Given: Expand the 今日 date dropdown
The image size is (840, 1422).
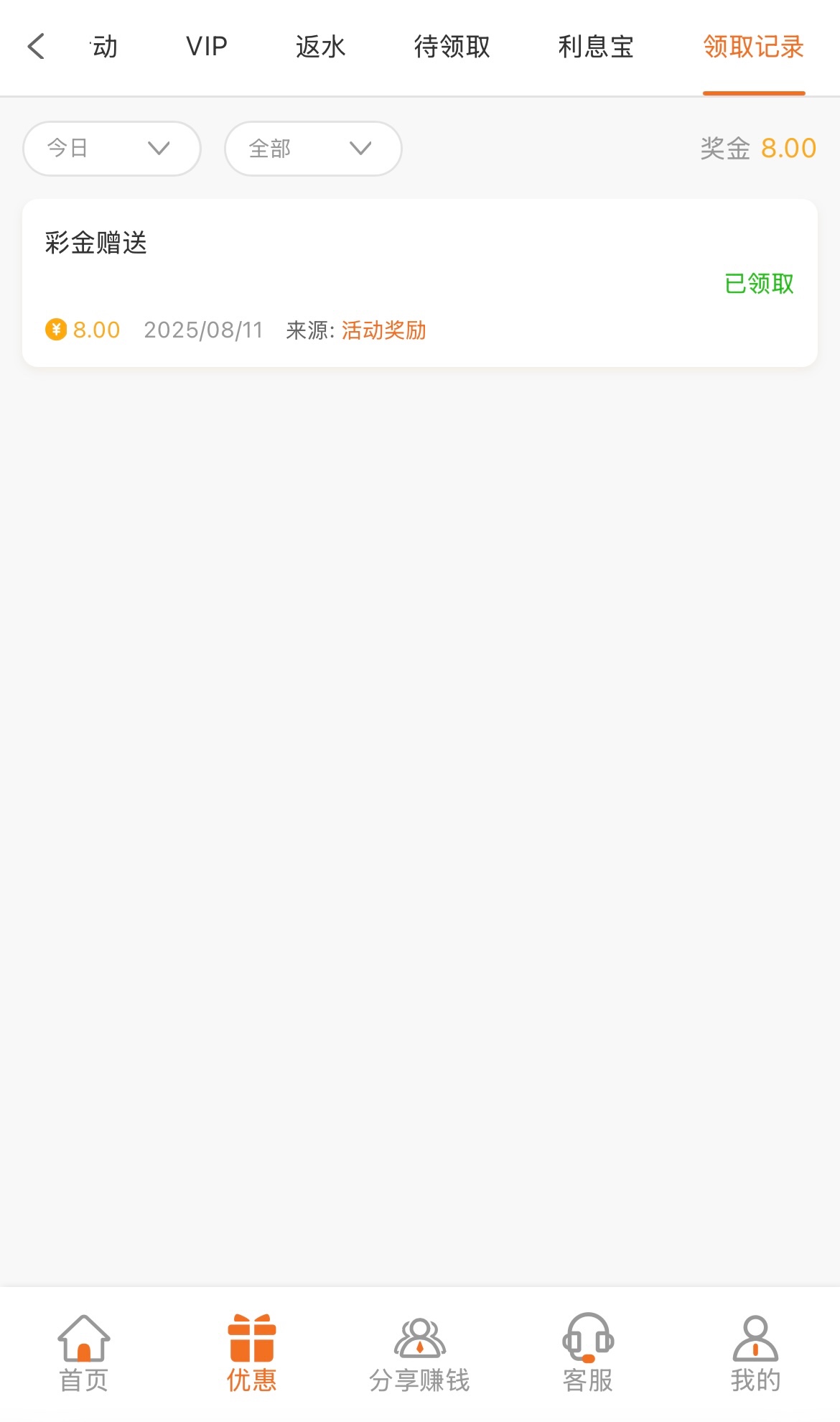Looking at the screenshot, I should [x=111, y=149].
